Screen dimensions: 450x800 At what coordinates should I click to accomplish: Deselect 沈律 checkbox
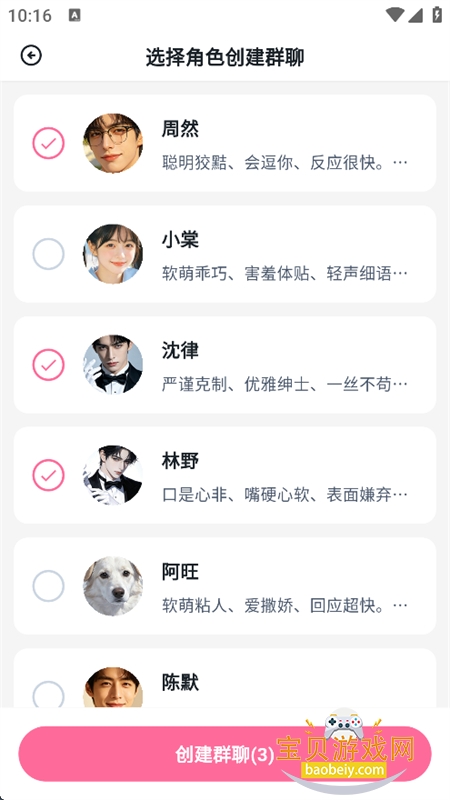pos(48,364)
